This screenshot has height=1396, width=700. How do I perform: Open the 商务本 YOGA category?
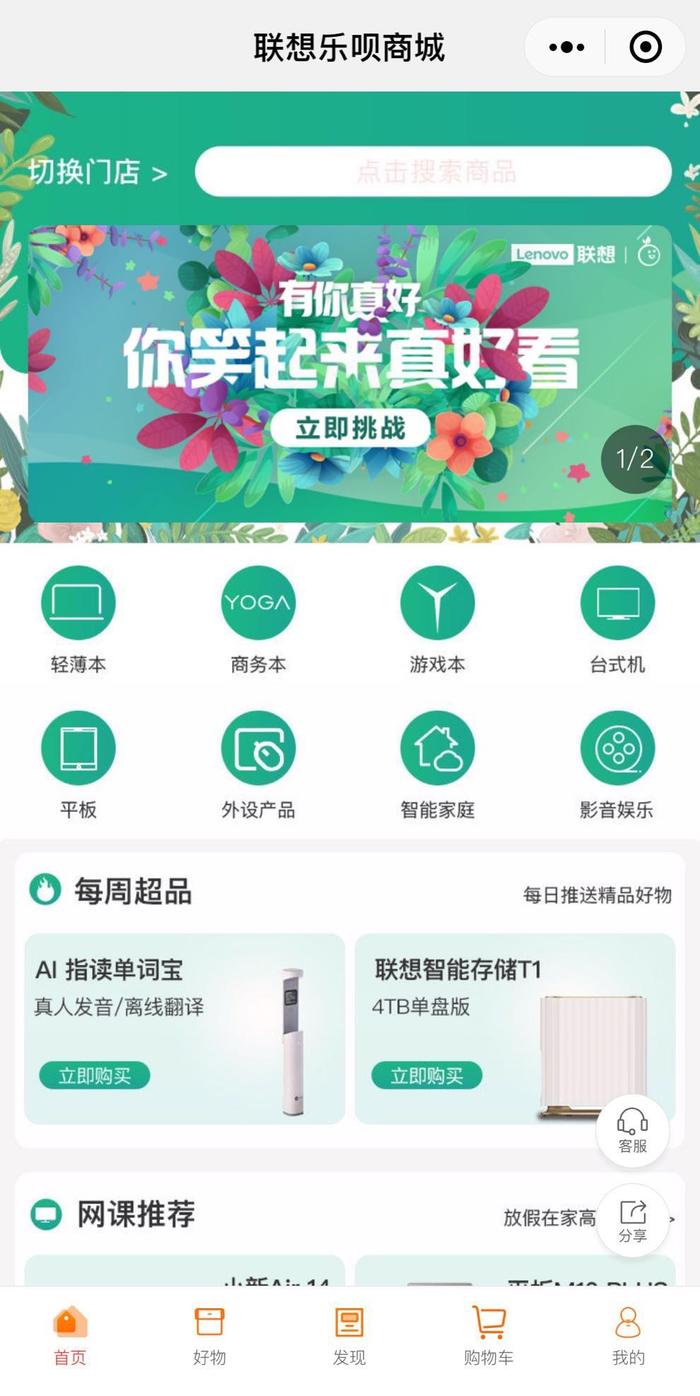[258, 620]
